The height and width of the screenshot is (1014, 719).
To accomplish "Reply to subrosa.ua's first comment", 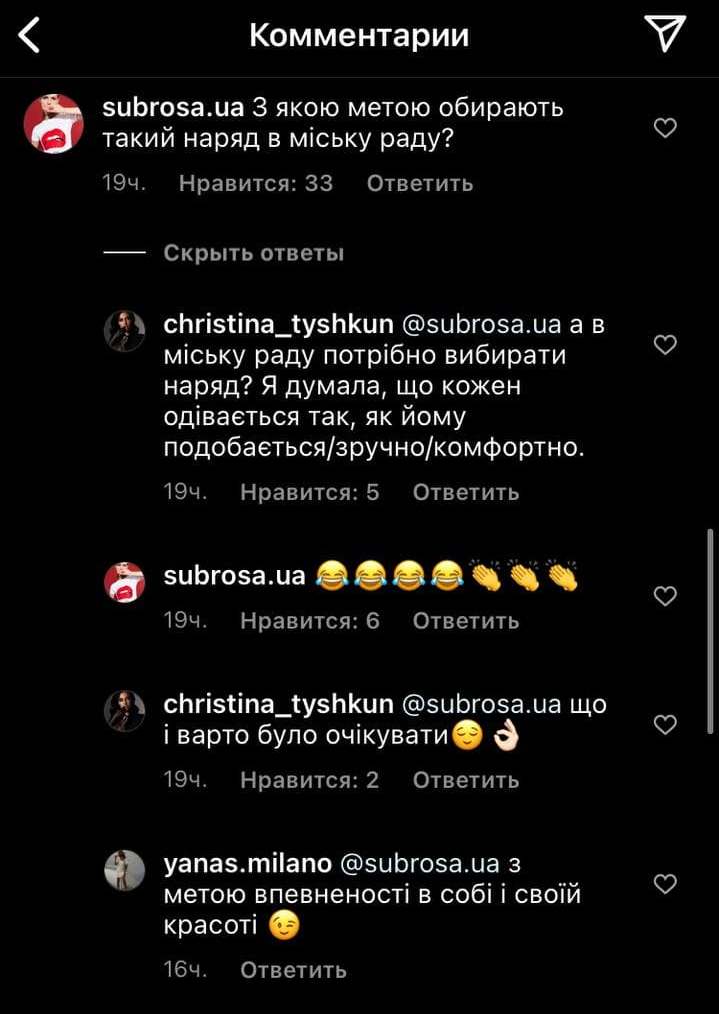I will pos(420,183).
